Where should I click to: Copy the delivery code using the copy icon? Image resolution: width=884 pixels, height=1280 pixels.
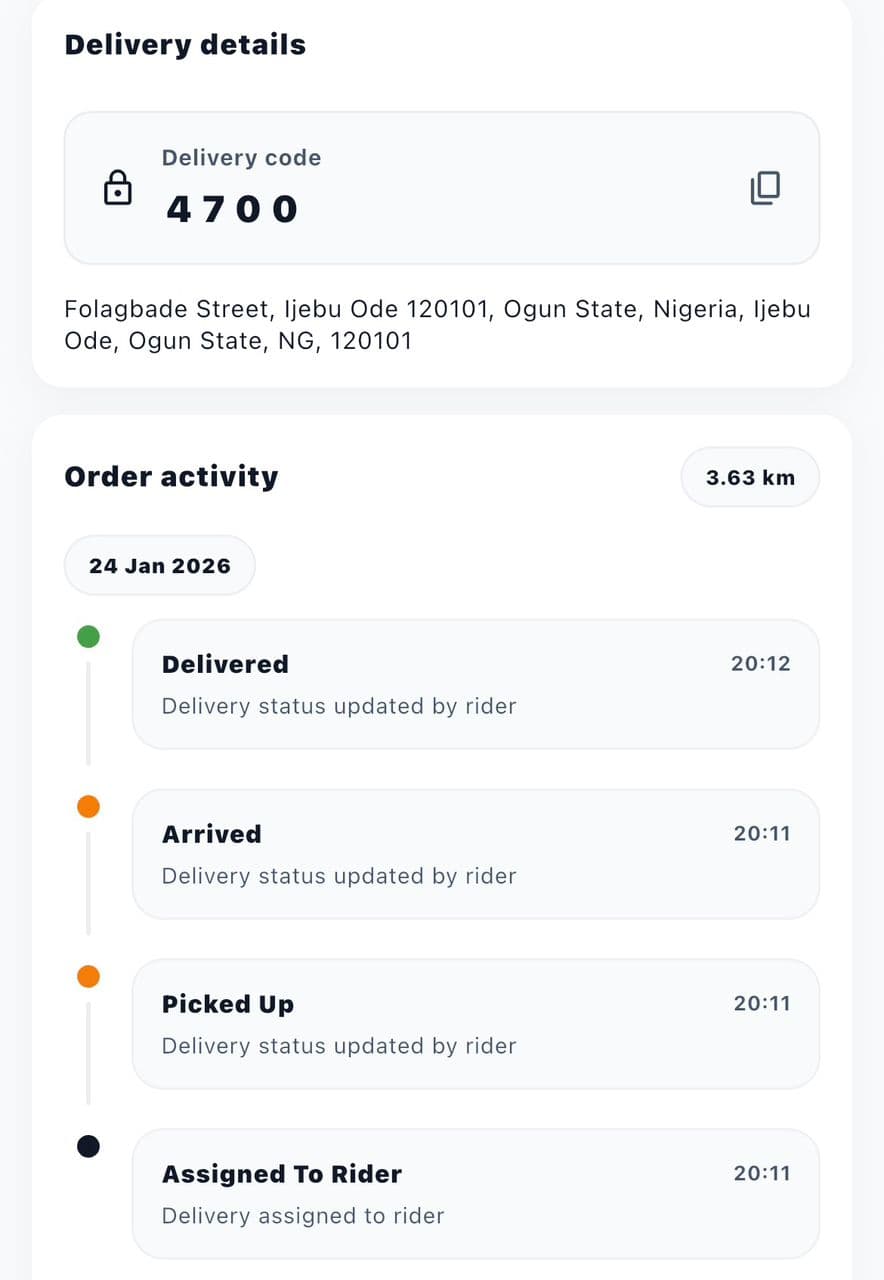[x=763, y=188]
